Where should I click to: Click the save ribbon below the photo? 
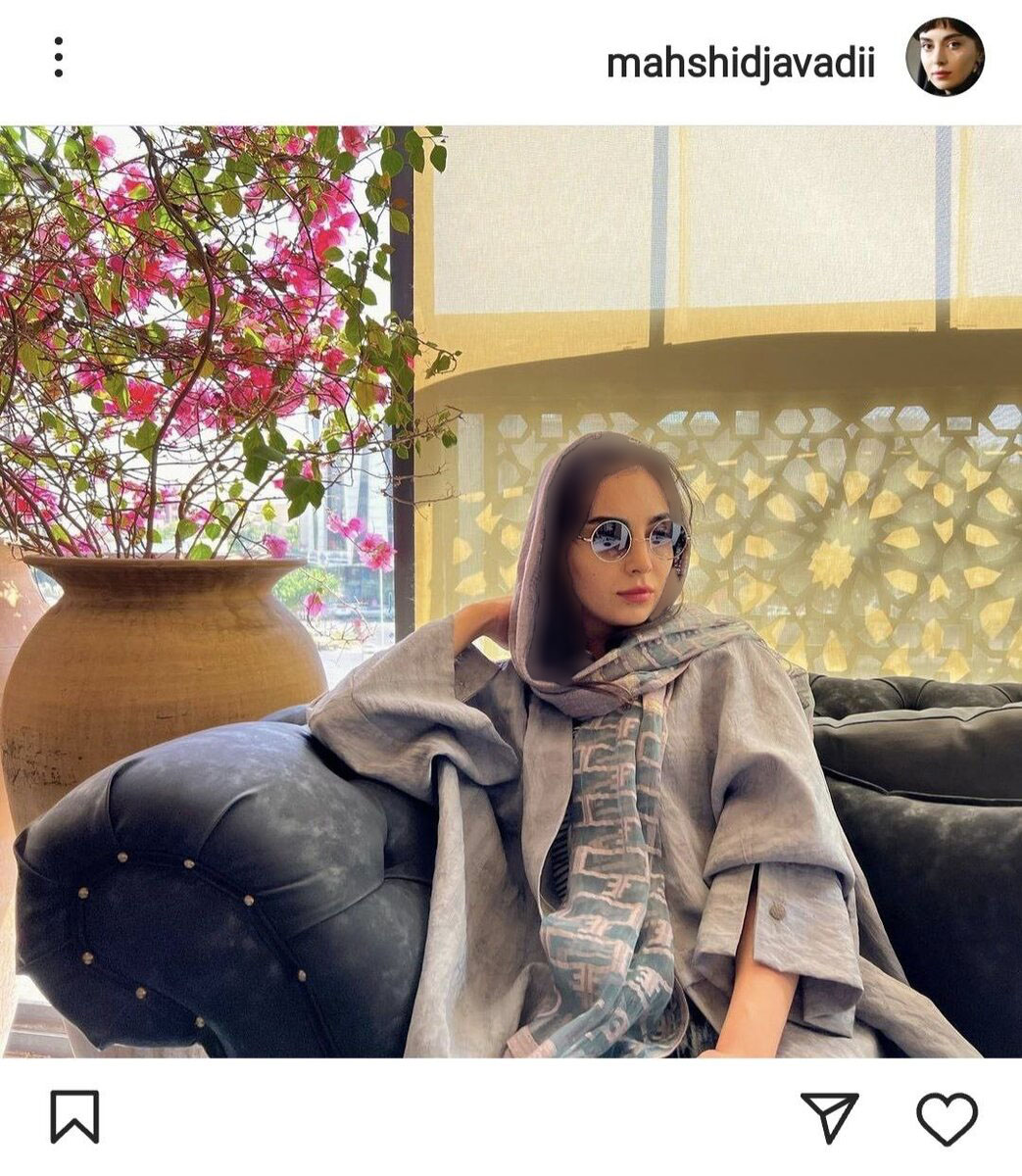tap(74, 1115)
